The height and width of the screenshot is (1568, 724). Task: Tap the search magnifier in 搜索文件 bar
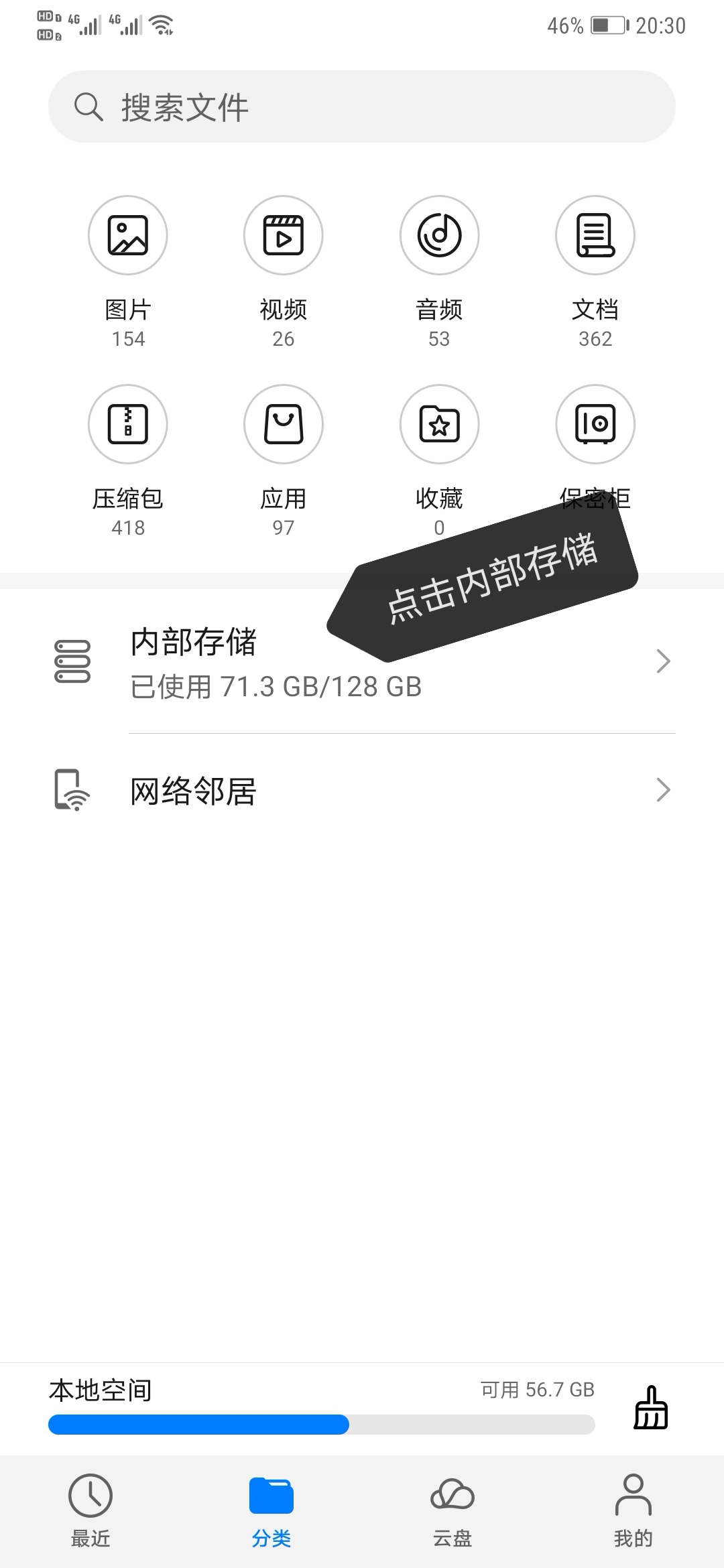(86, 106)
